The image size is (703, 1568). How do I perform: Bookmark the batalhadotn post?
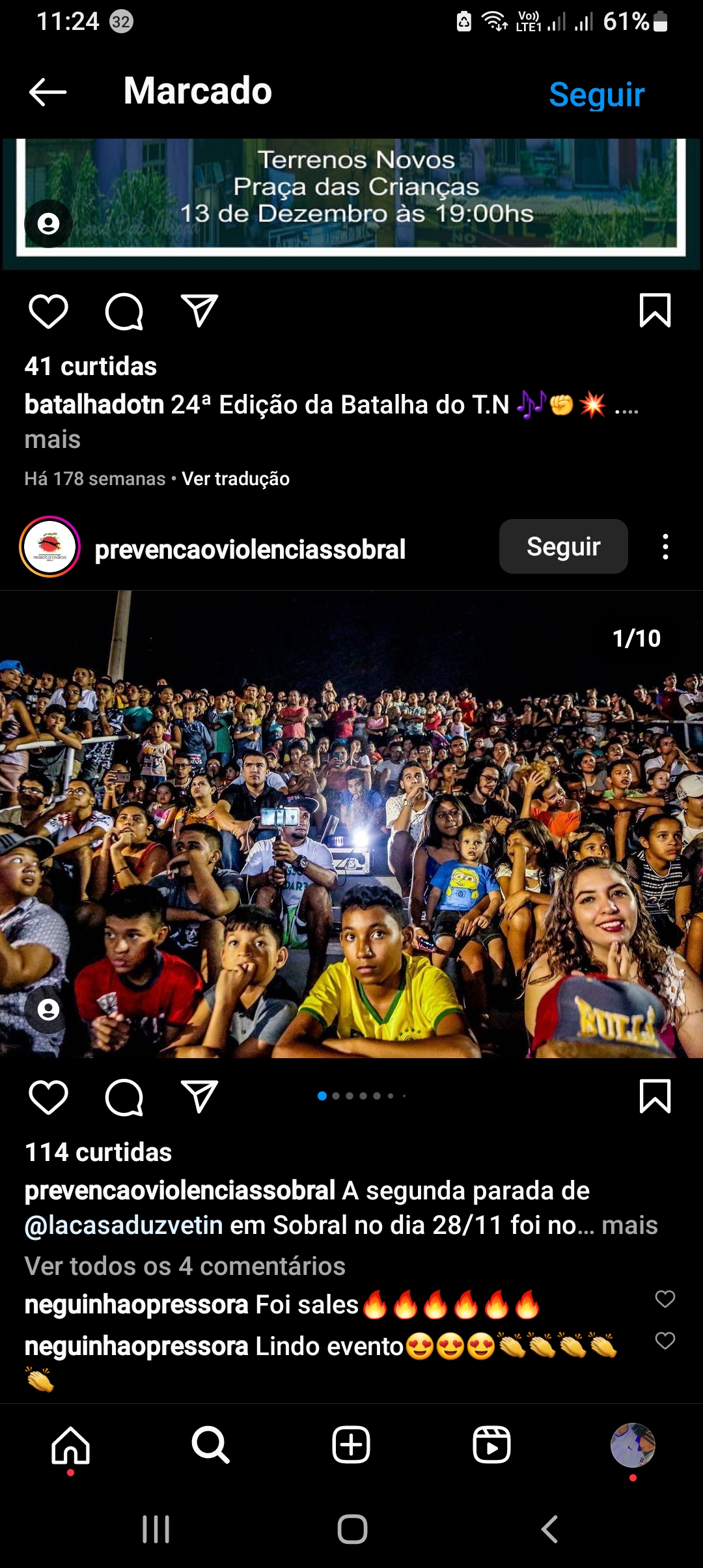655,311
